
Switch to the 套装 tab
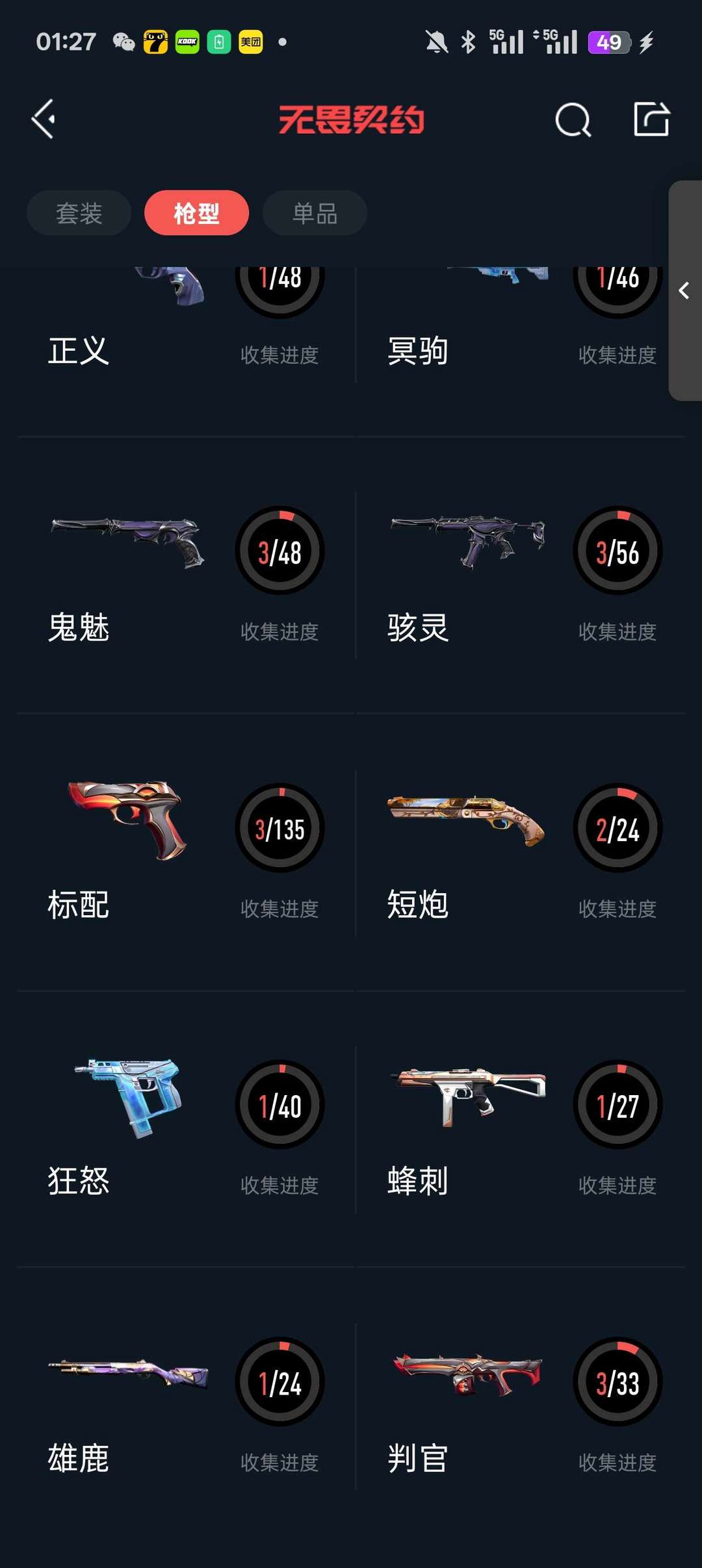[79, 212]
